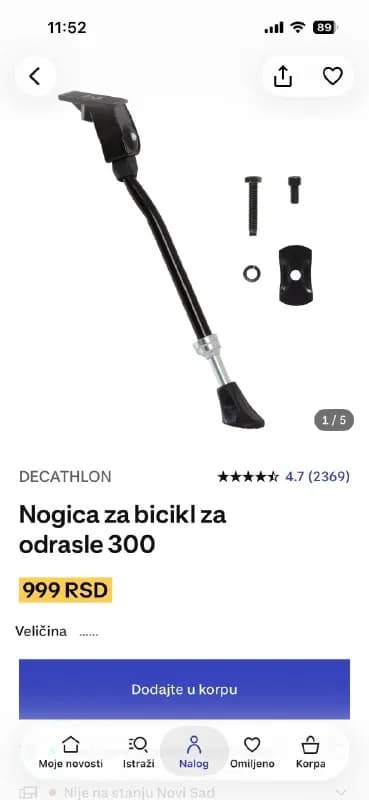
Task: Open the Istraži tab
Action: pos(138,753)
